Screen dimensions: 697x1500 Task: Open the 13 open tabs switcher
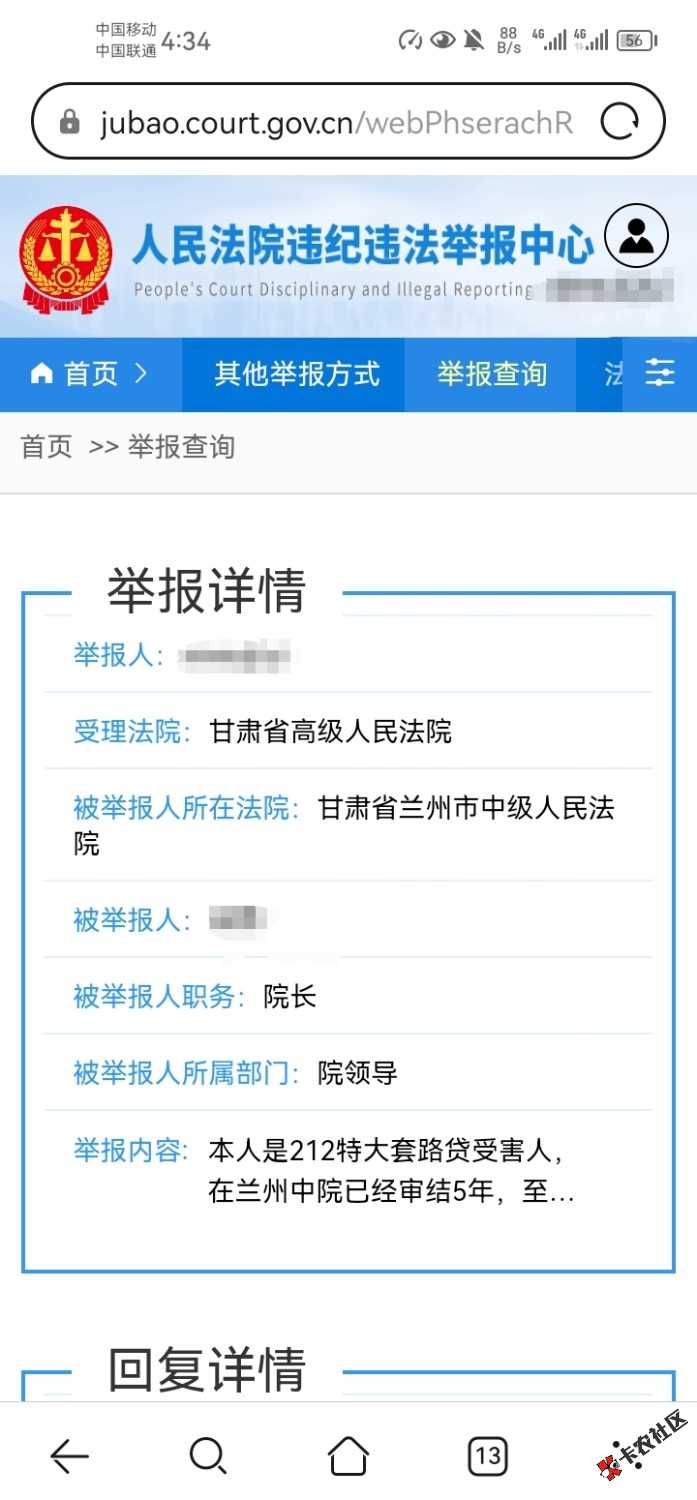487,1456
